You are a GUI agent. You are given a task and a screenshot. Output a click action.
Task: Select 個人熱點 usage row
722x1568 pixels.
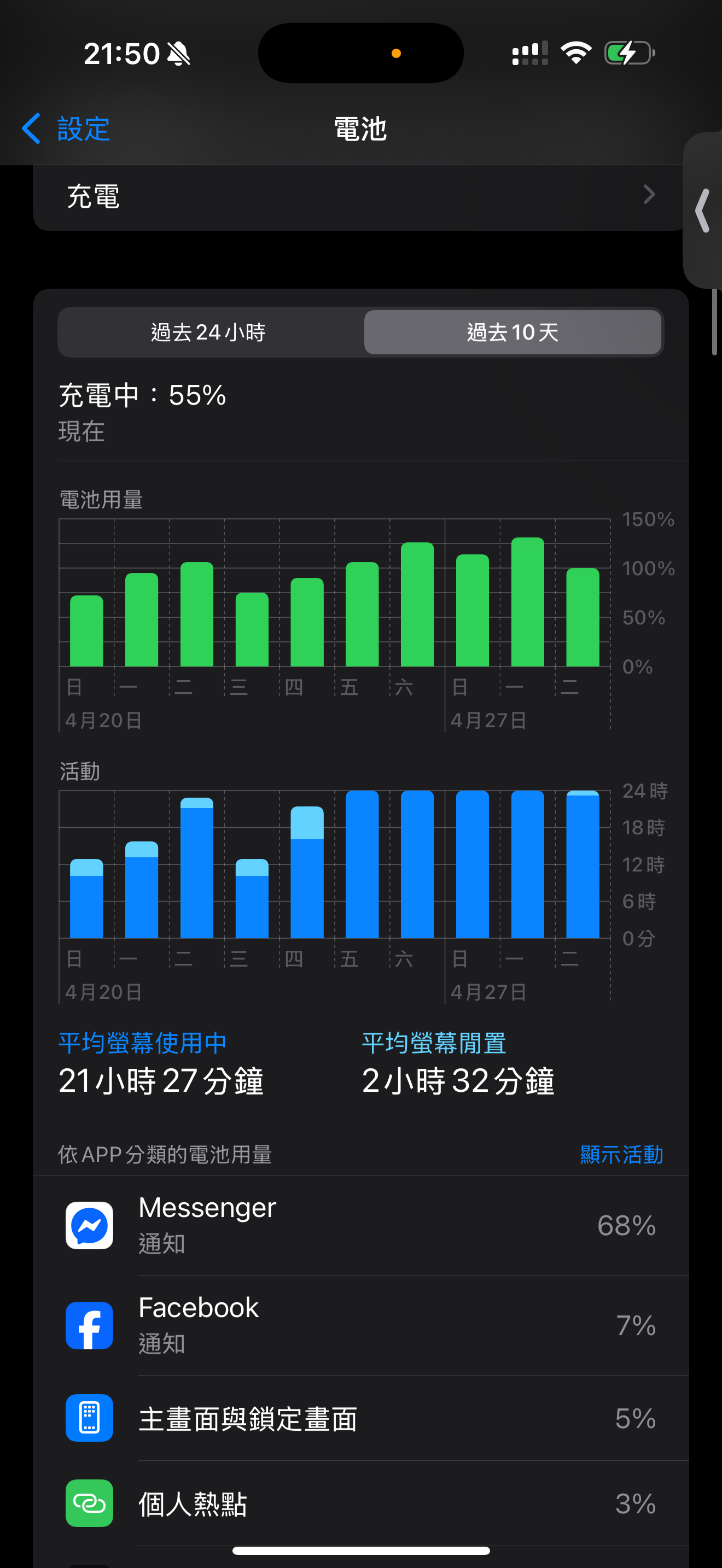pyautogui.click(x=360, y=1503)
